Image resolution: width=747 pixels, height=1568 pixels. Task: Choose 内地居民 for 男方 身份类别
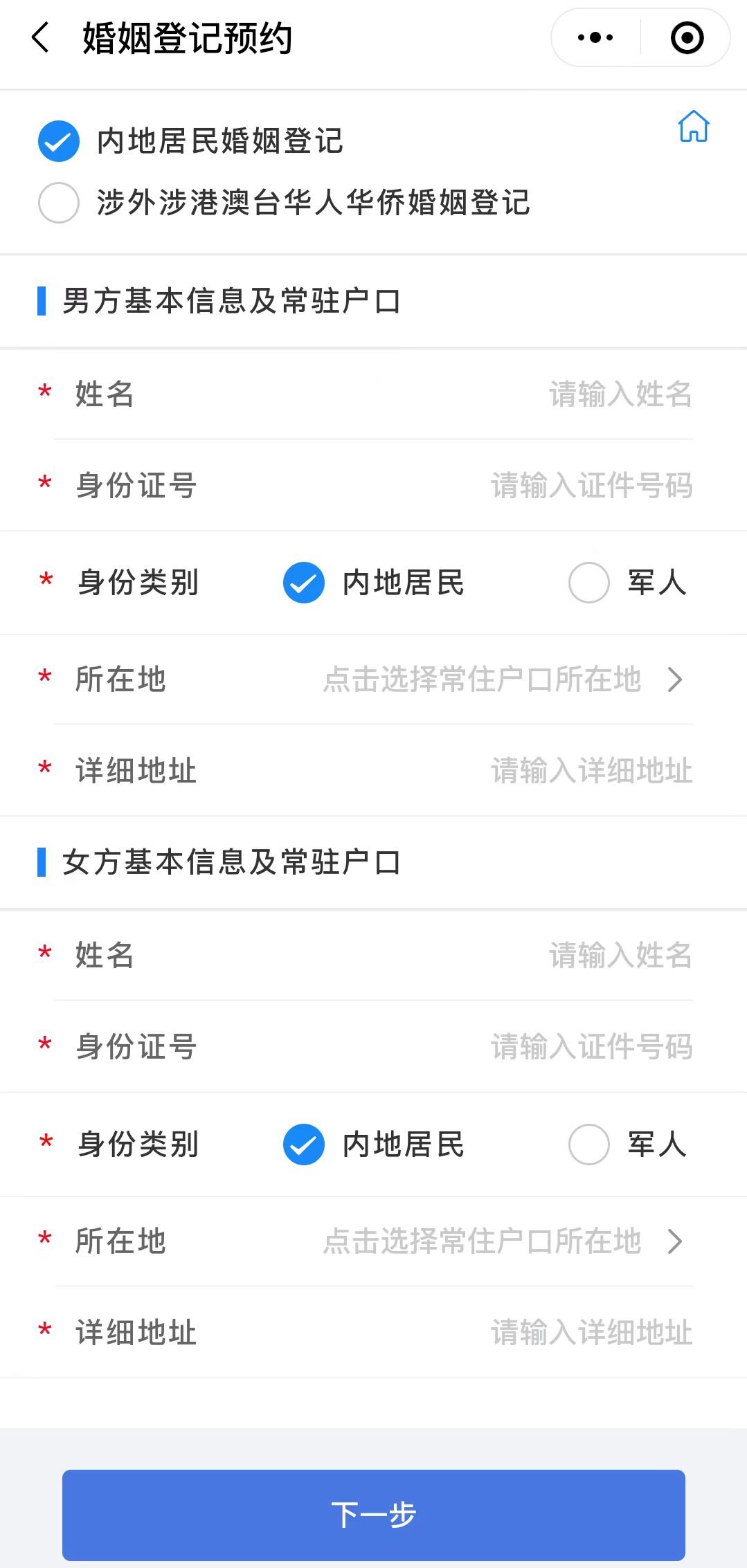304,583
